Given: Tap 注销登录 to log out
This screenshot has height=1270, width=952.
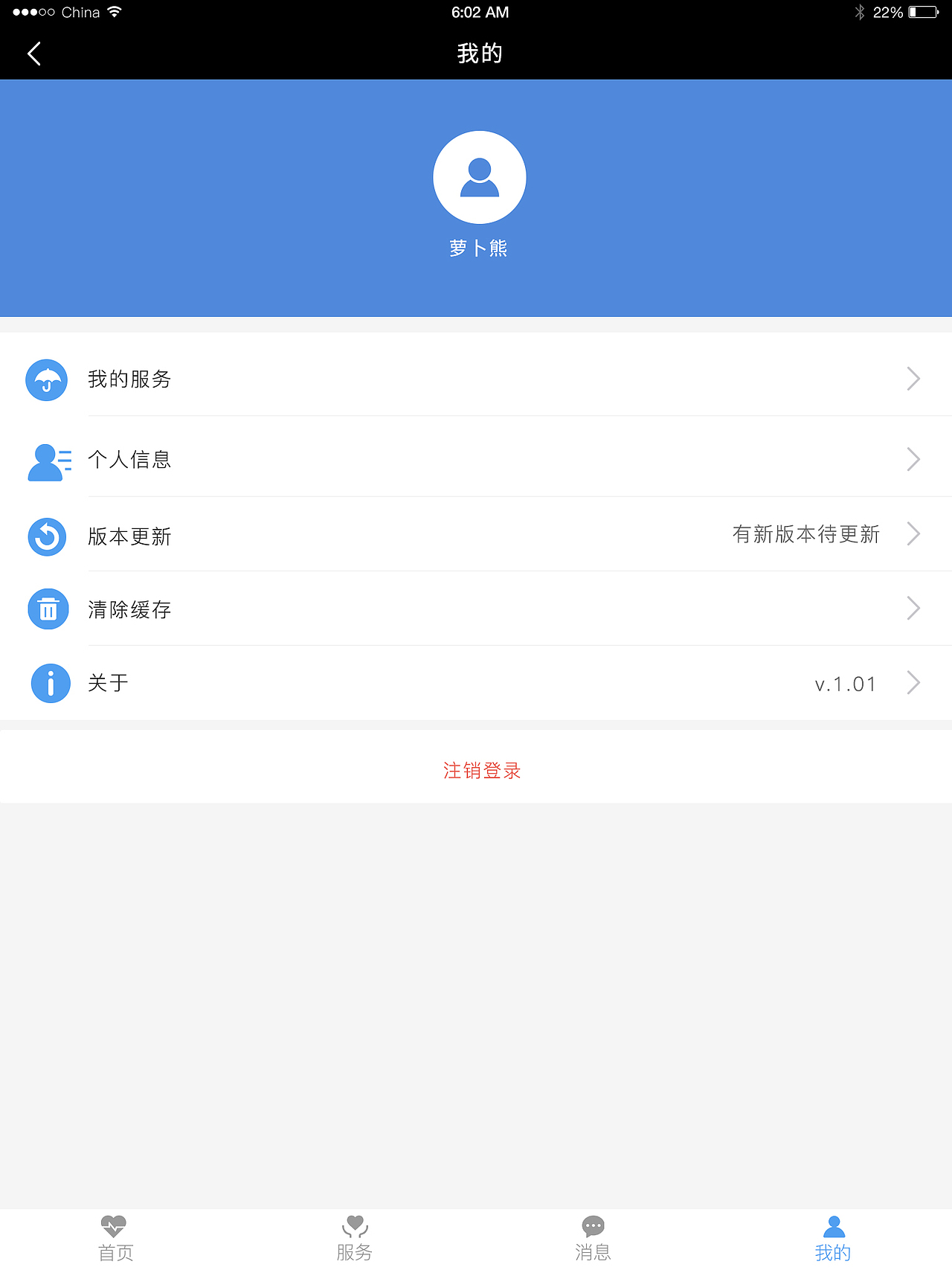Looking at the screenshot, I should coord(482,770).
